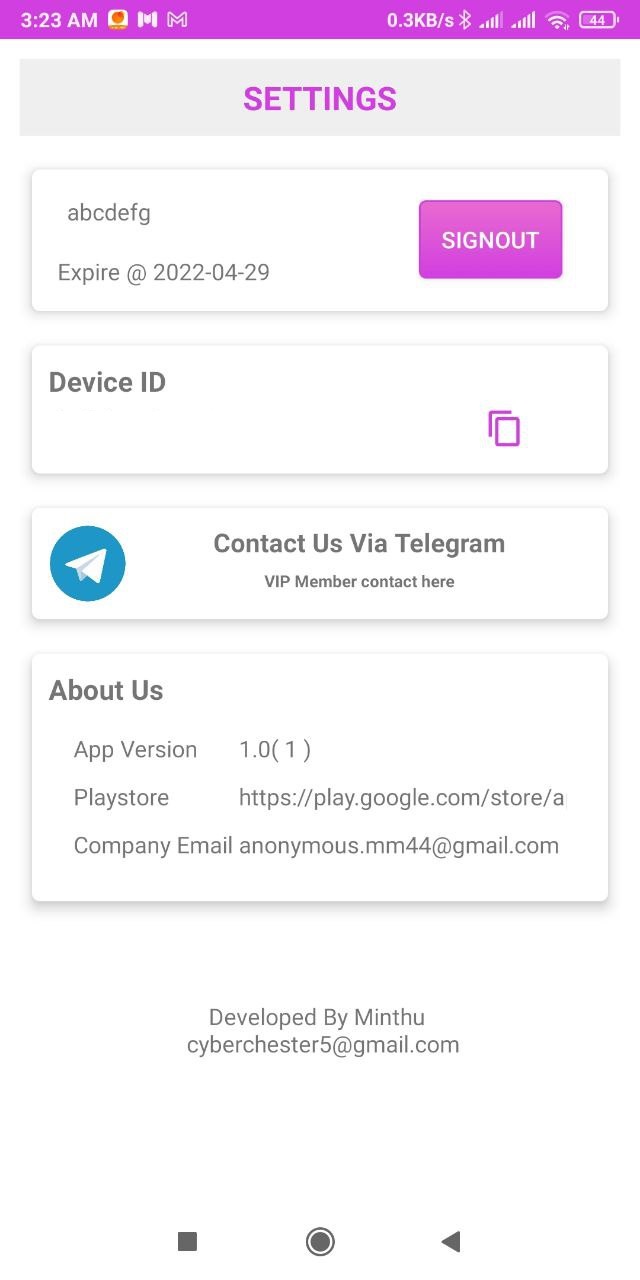The width and height of the screenshot is (640, 1280).
Task: Go to the system home screen
Action: 320,1242
